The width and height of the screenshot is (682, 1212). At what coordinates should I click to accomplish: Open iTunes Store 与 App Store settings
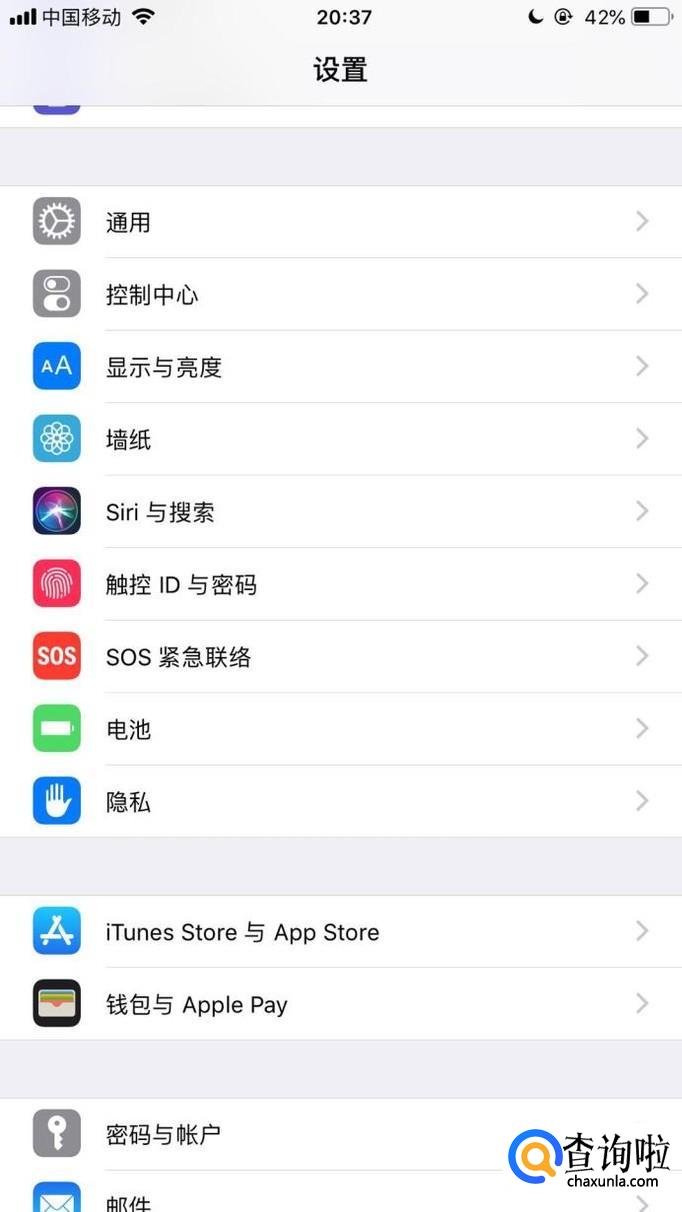coord(340,932)
